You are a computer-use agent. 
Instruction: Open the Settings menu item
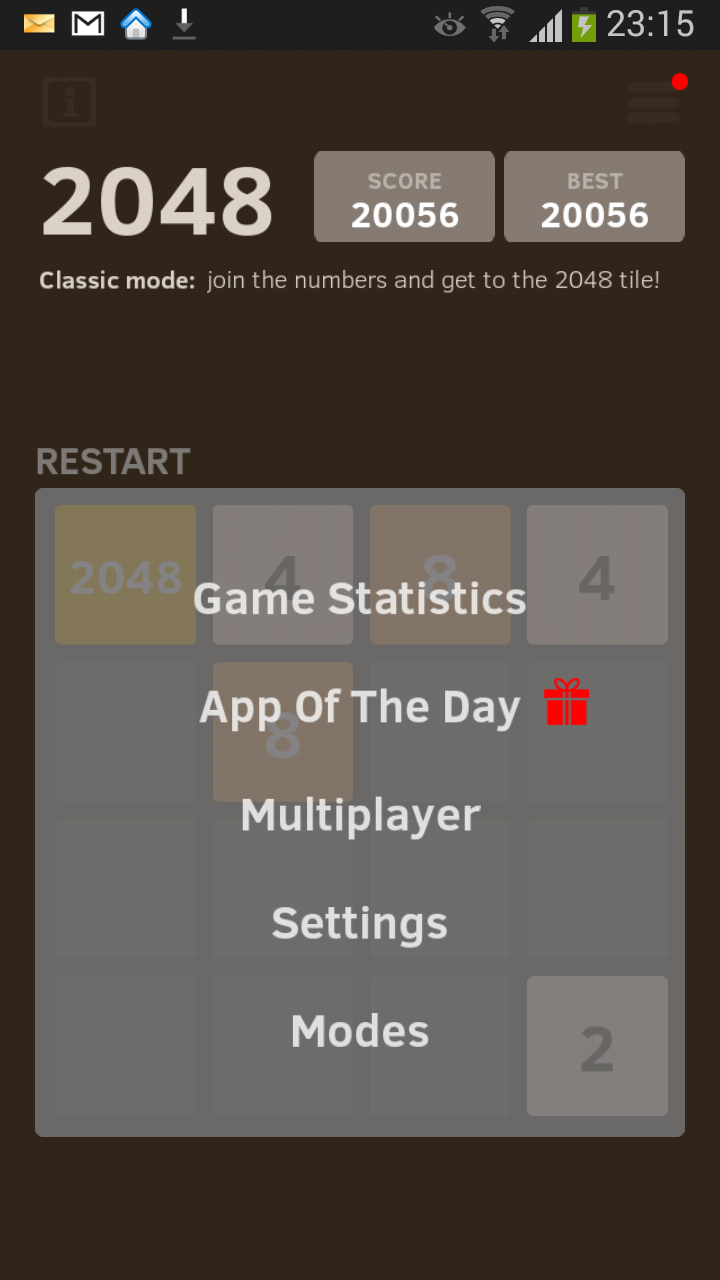pyautogui.click(x=360, y=923)
